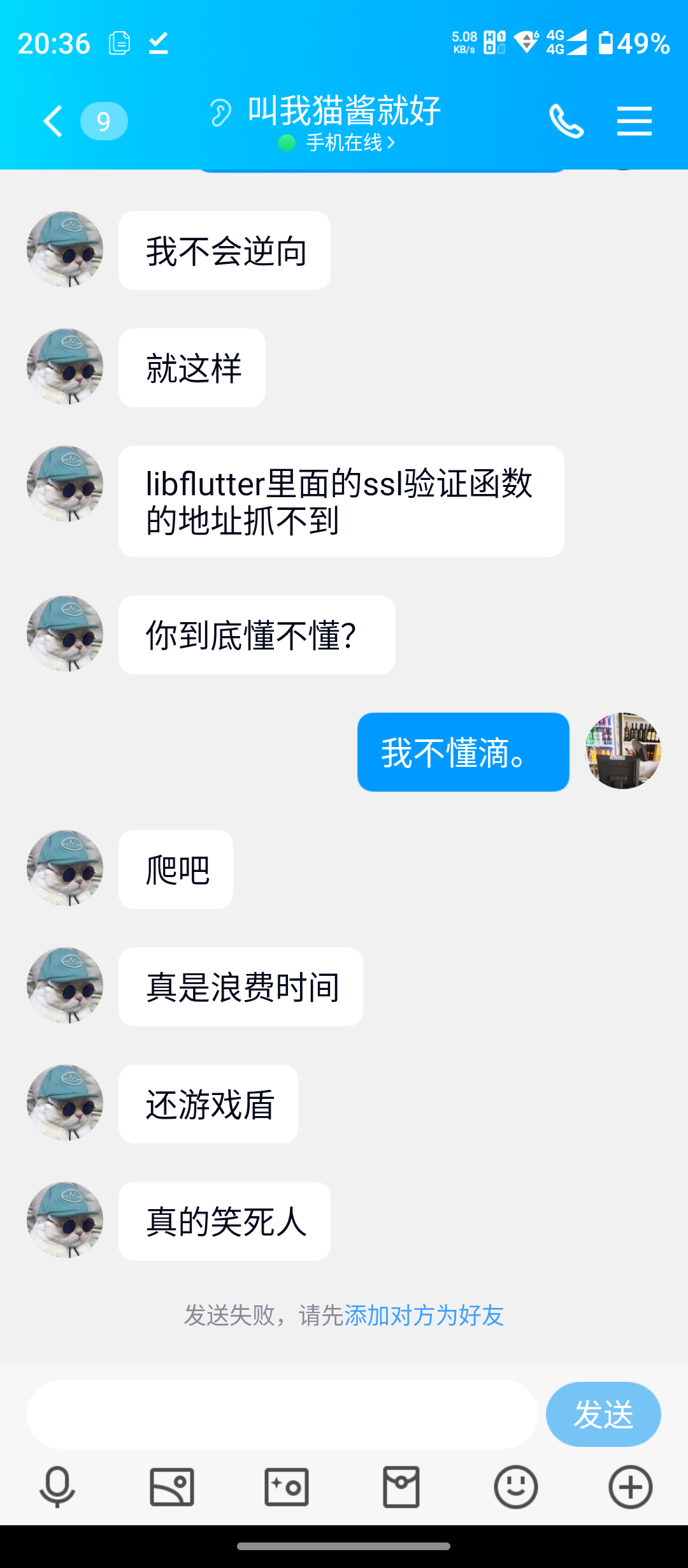
Task: Start a voice call with this contact
Action: pyautogui.click(x=566, y=121)
